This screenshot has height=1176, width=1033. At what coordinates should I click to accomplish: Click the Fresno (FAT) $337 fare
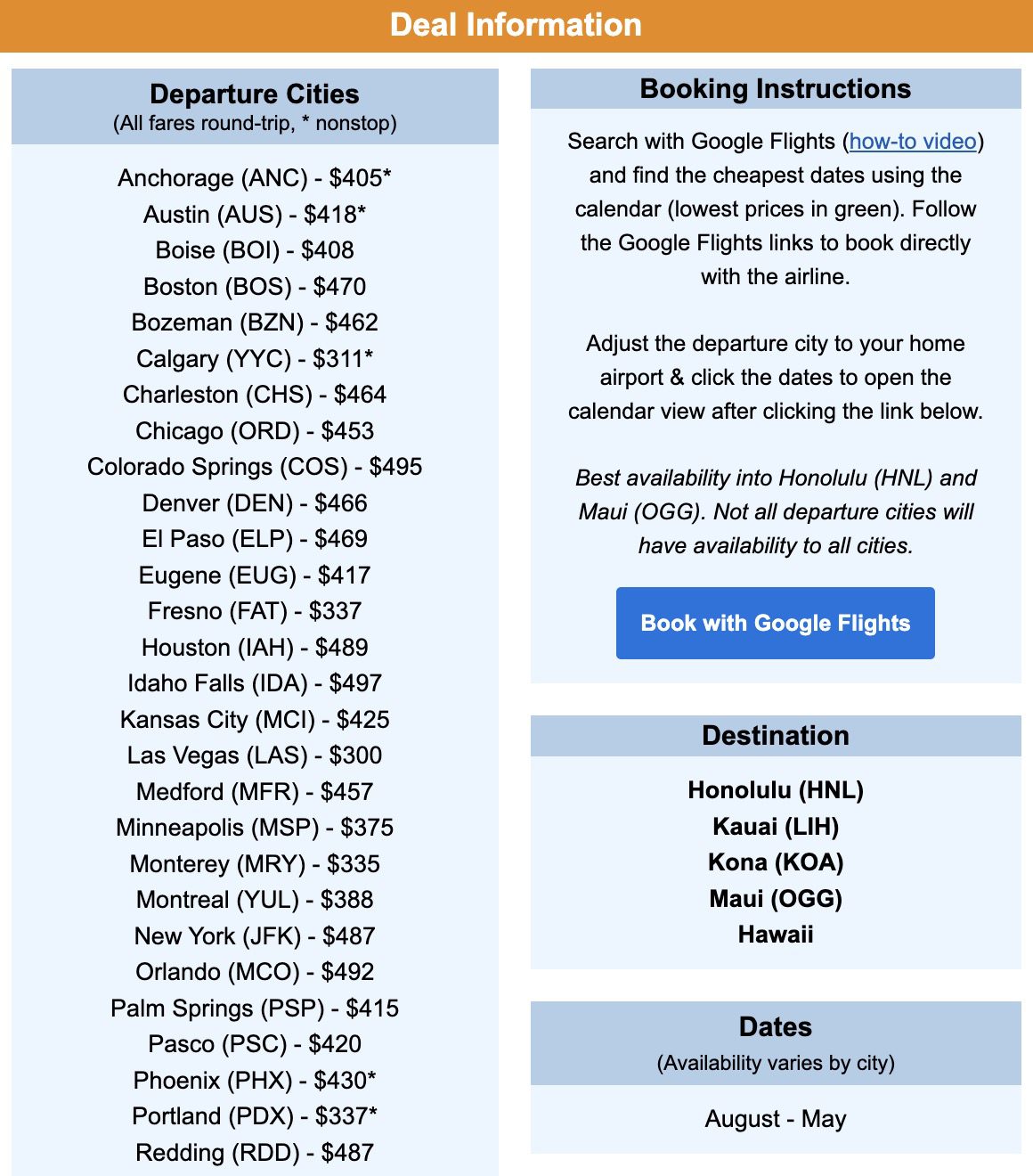click(255, 611)
